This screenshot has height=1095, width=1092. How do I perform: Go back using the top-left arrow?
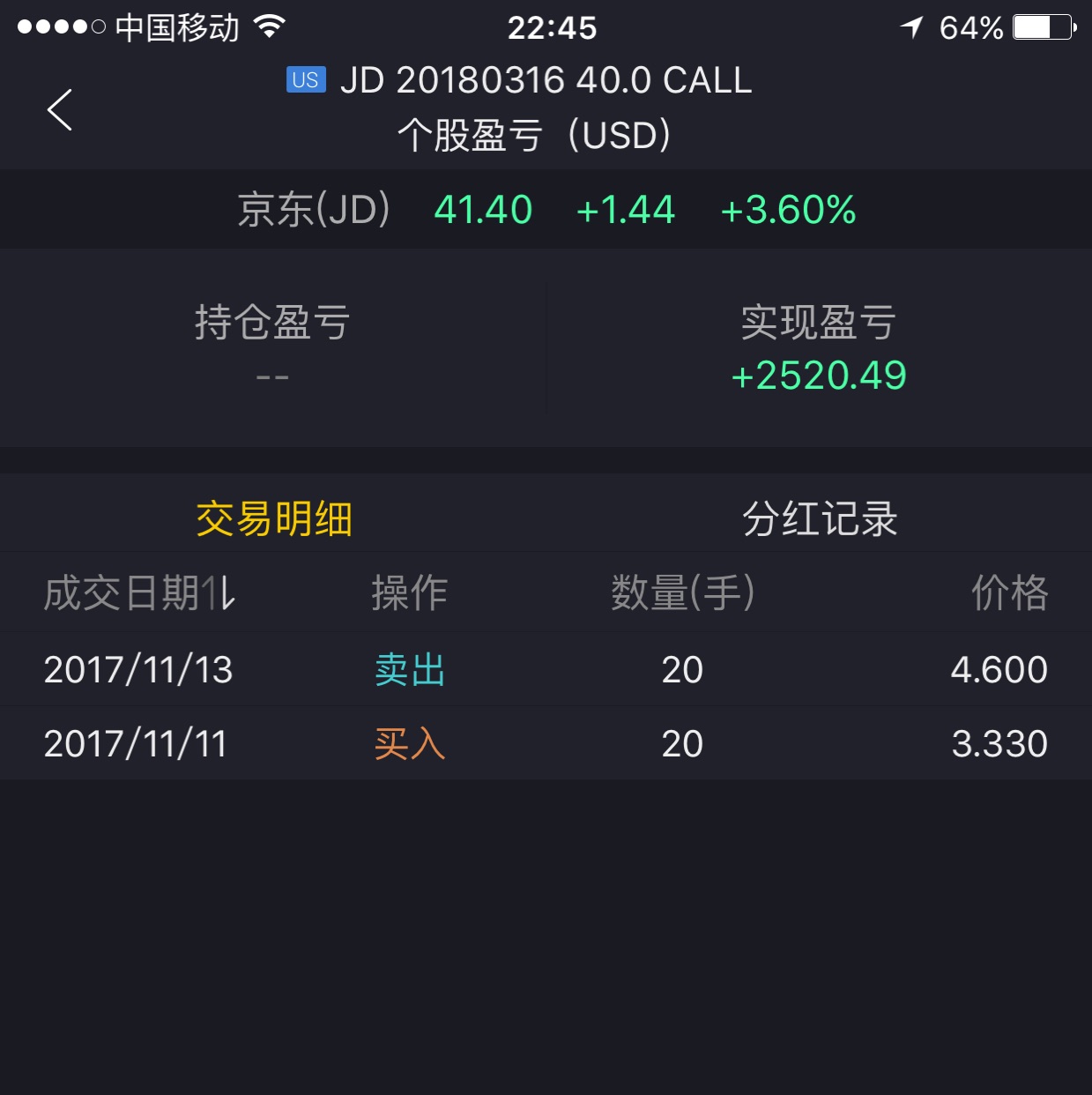click(60, 110)
